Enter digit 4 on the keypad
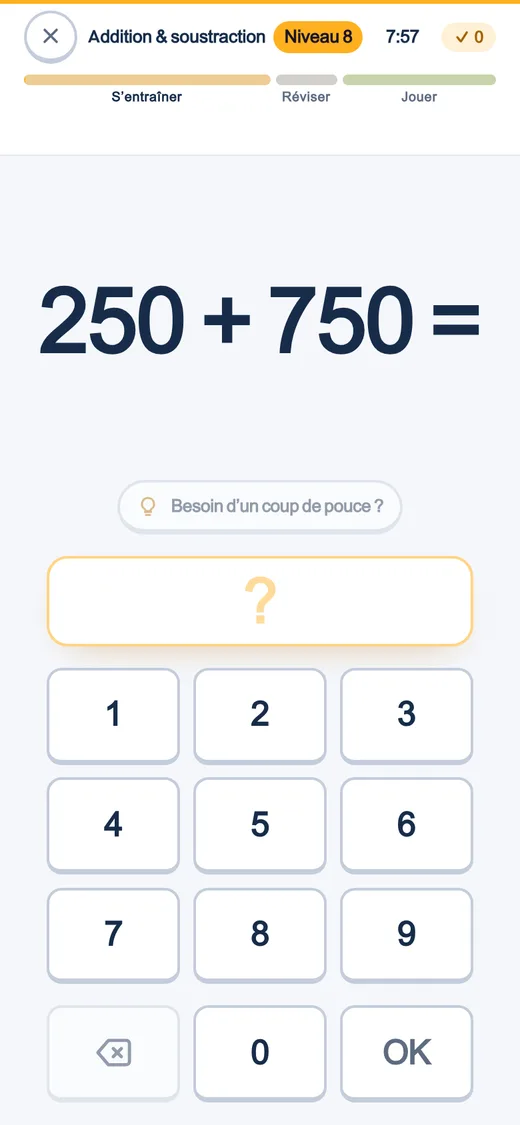Viewport: 520px width, 1125px height. 113,824
